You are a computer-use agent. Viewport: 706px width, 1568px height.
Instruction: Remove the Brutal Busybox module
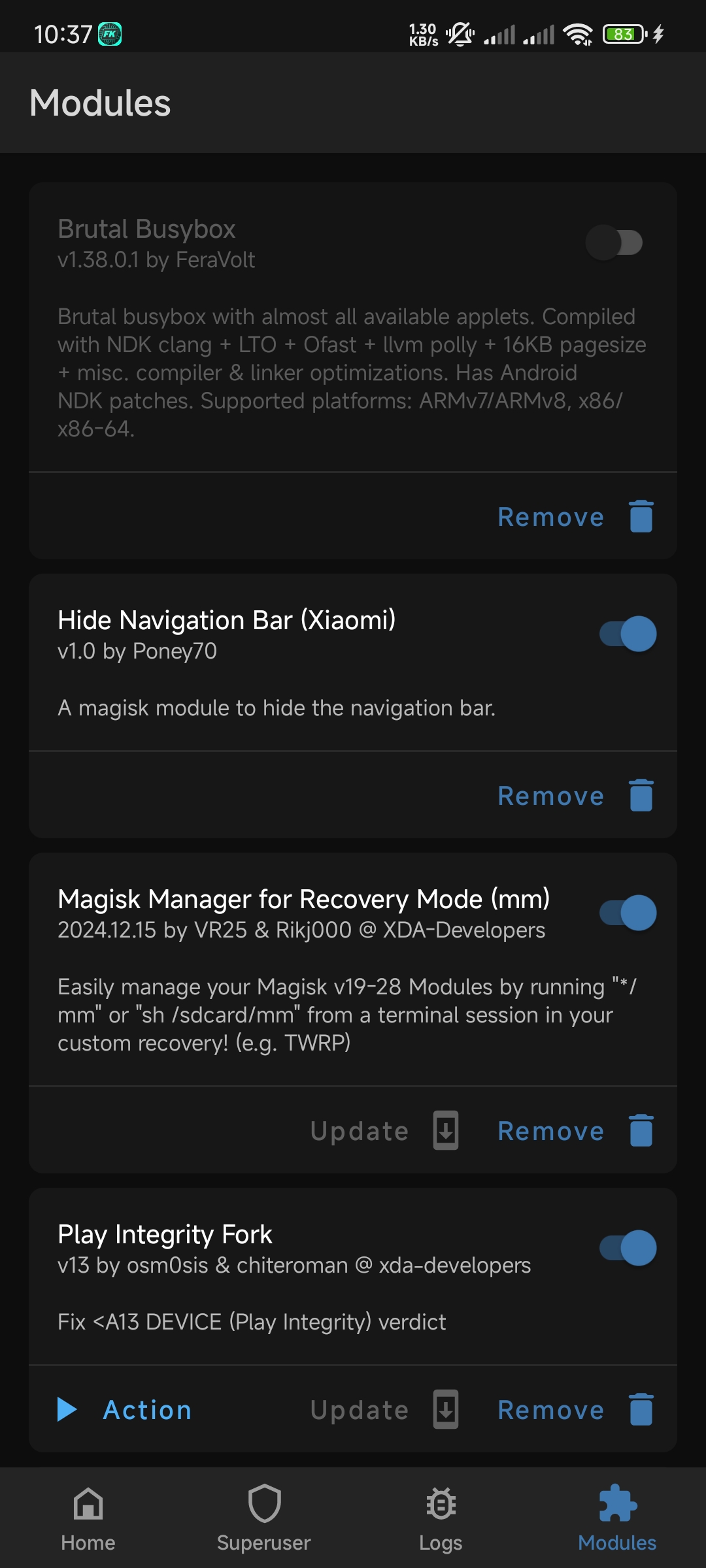[575, 517]
